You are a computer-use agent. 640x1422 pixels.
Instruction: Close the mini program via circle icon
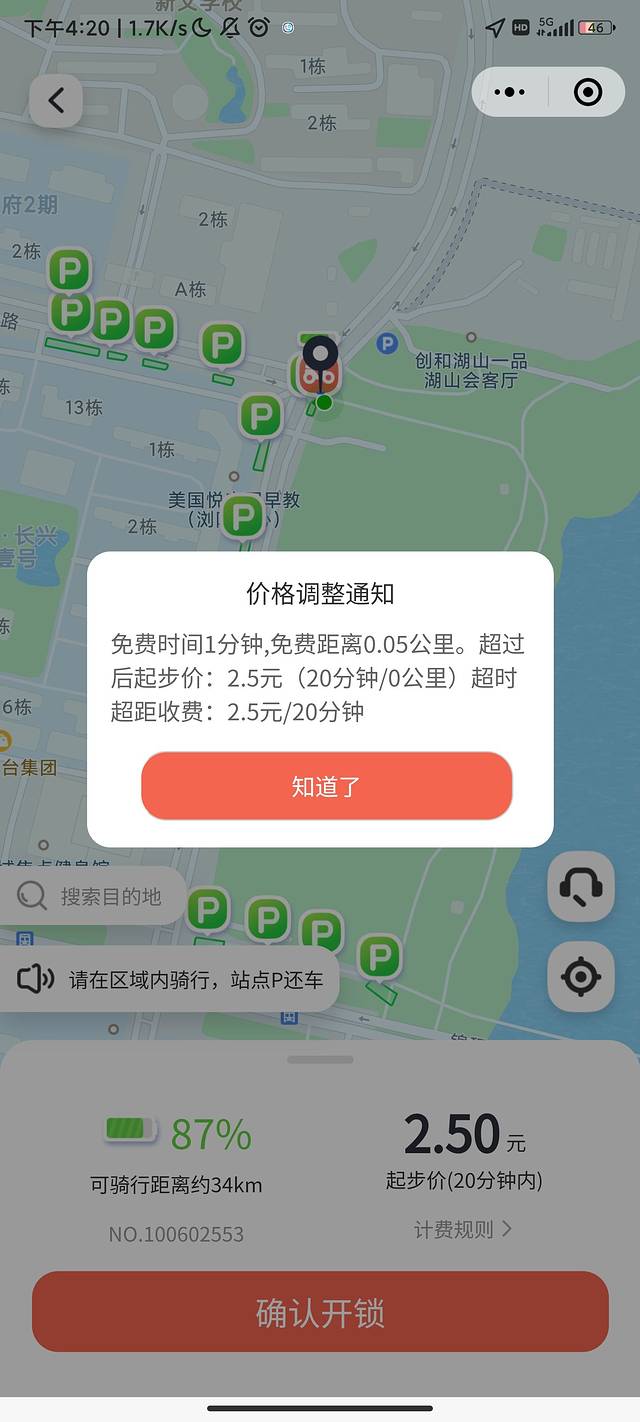click(588, 92)
